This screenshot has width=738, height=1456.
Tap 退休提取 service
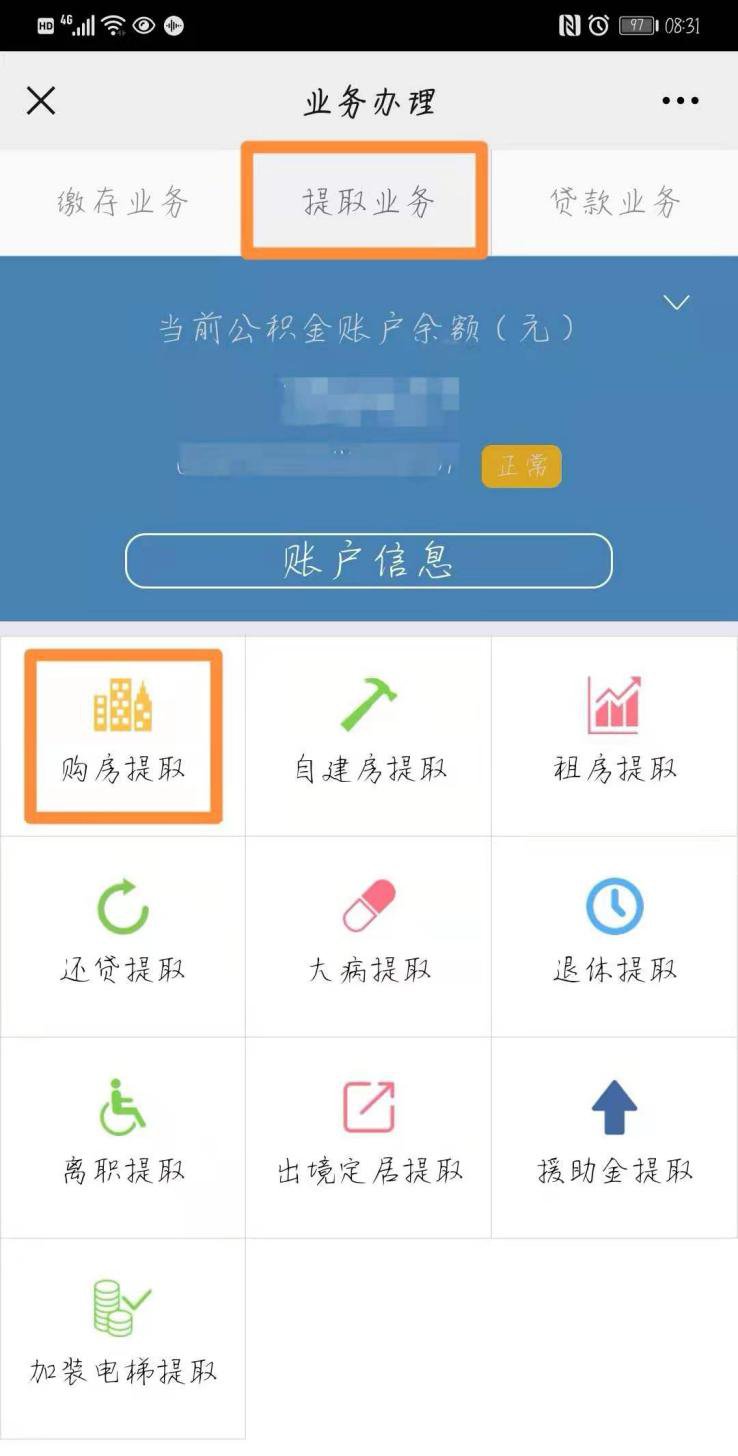coord(614,936)
